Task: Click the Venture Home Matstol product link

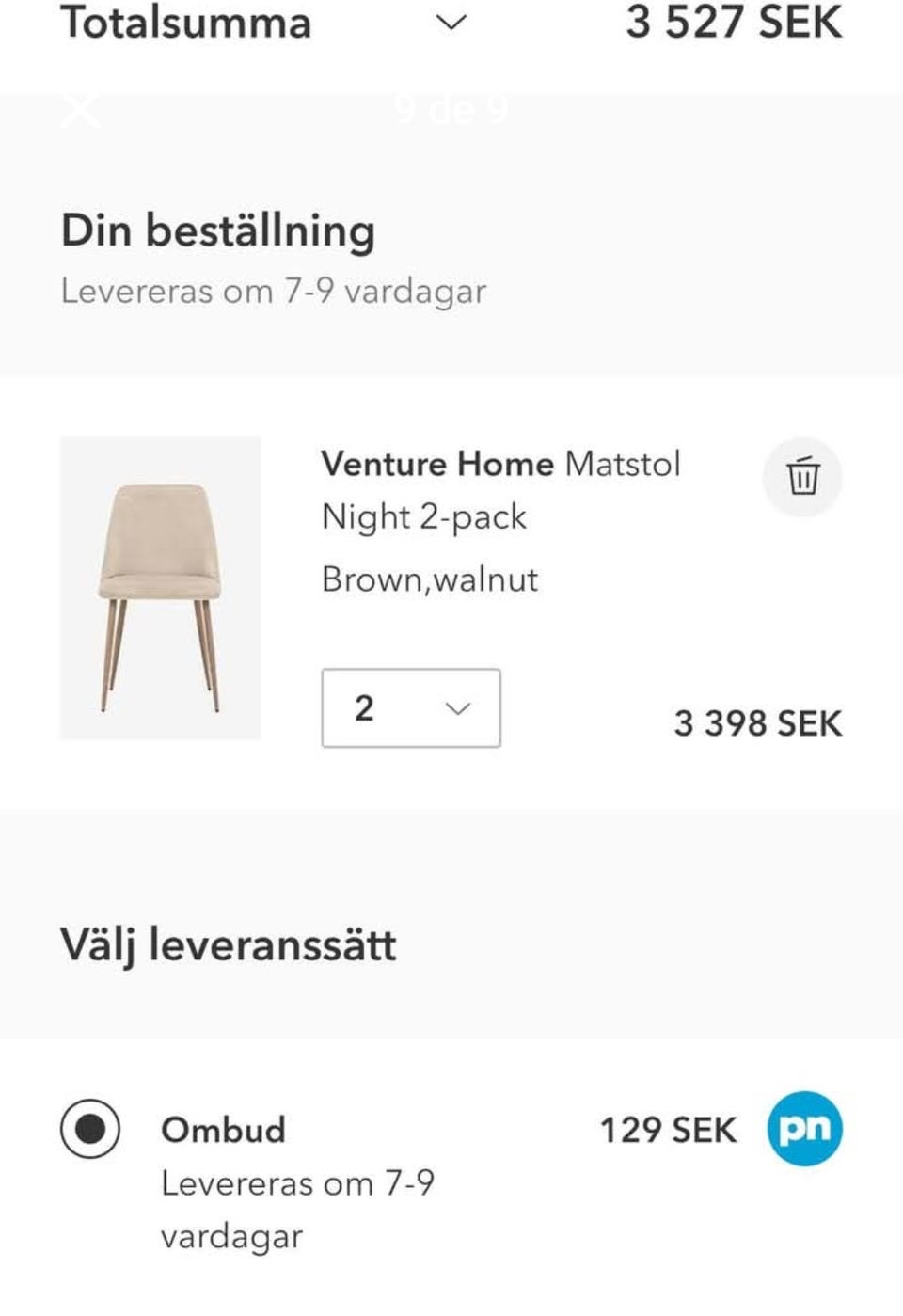Action: (501, 463)
